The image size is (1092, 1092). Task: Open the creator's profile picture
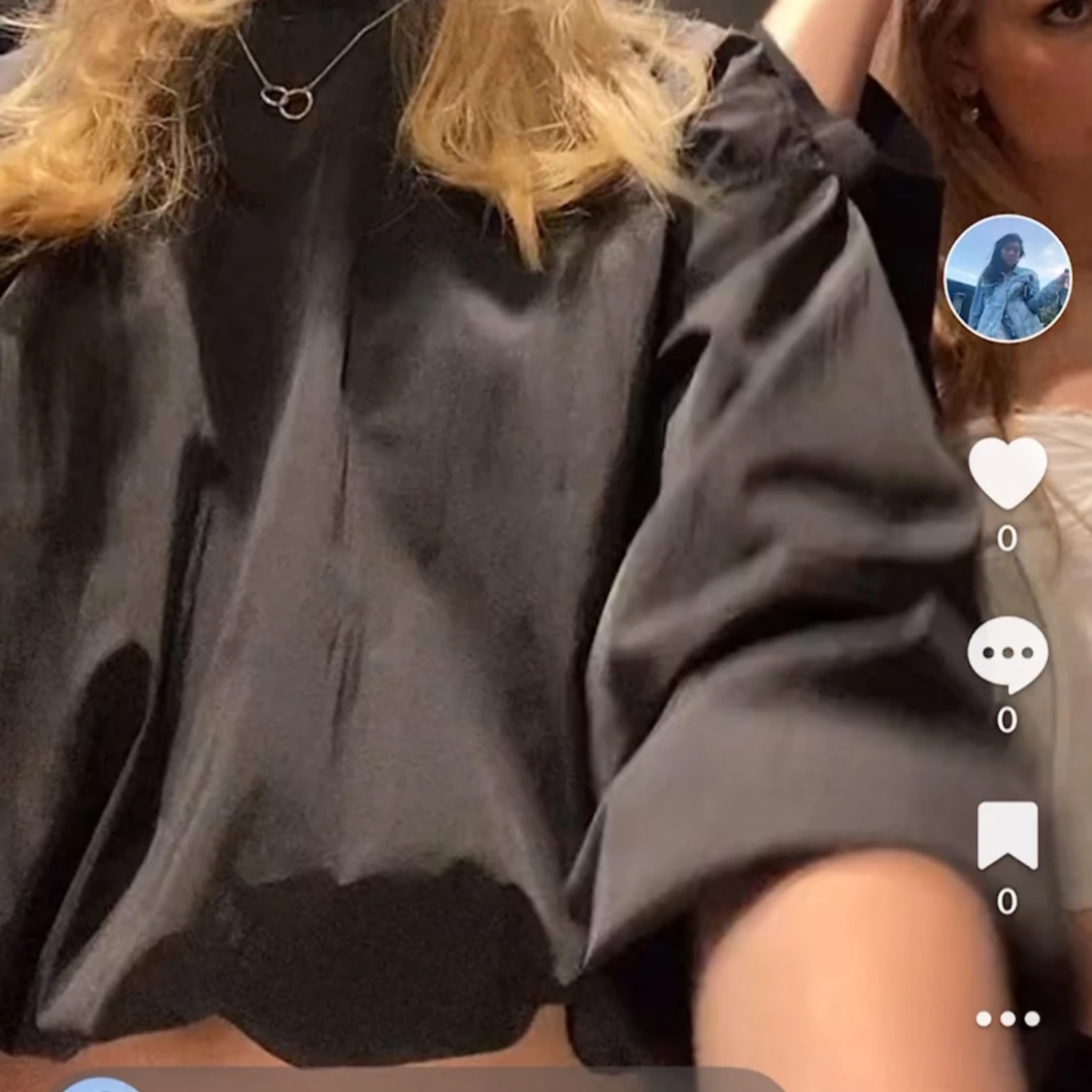click(x=1008, y=279)
